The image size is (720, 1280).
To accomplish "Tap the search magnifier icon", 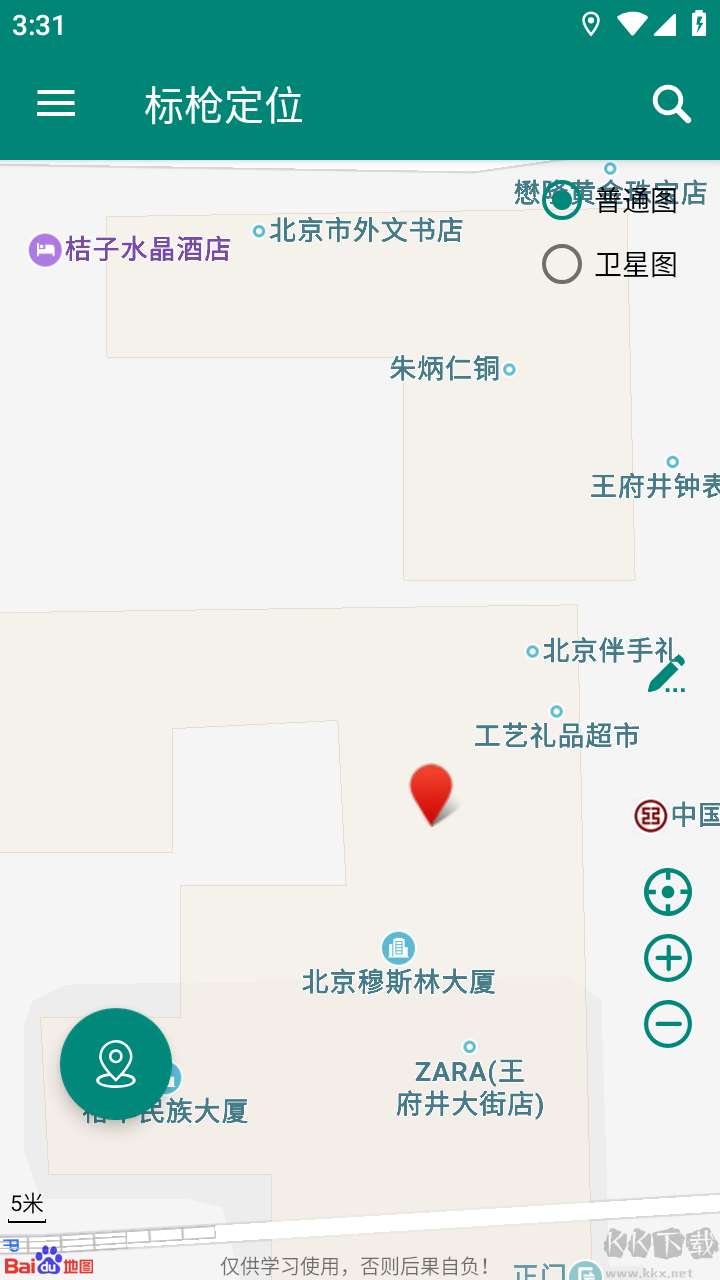I will pyautogui.click(x=671, y=103).
